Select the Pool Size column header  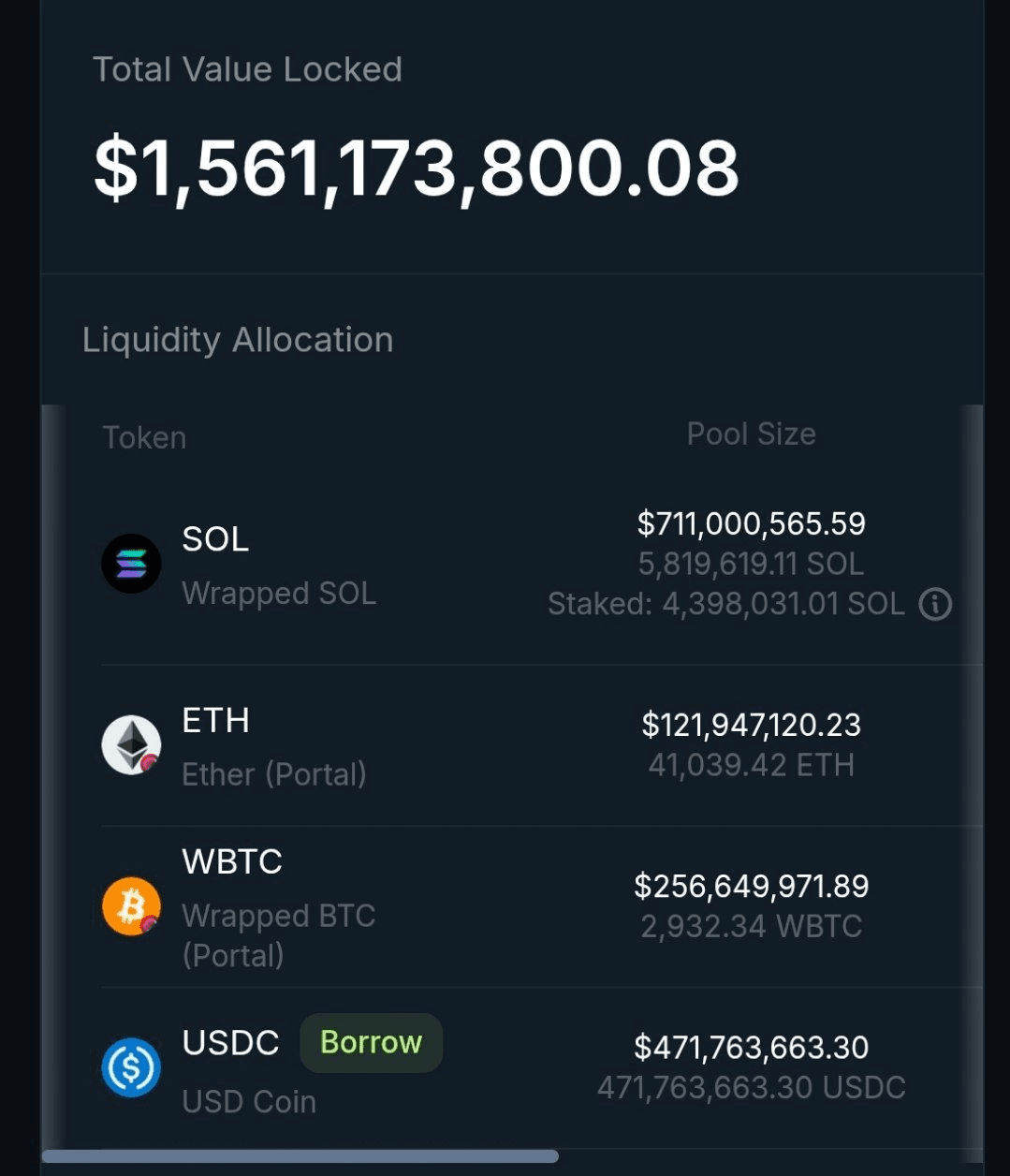[x=750, y=433]
